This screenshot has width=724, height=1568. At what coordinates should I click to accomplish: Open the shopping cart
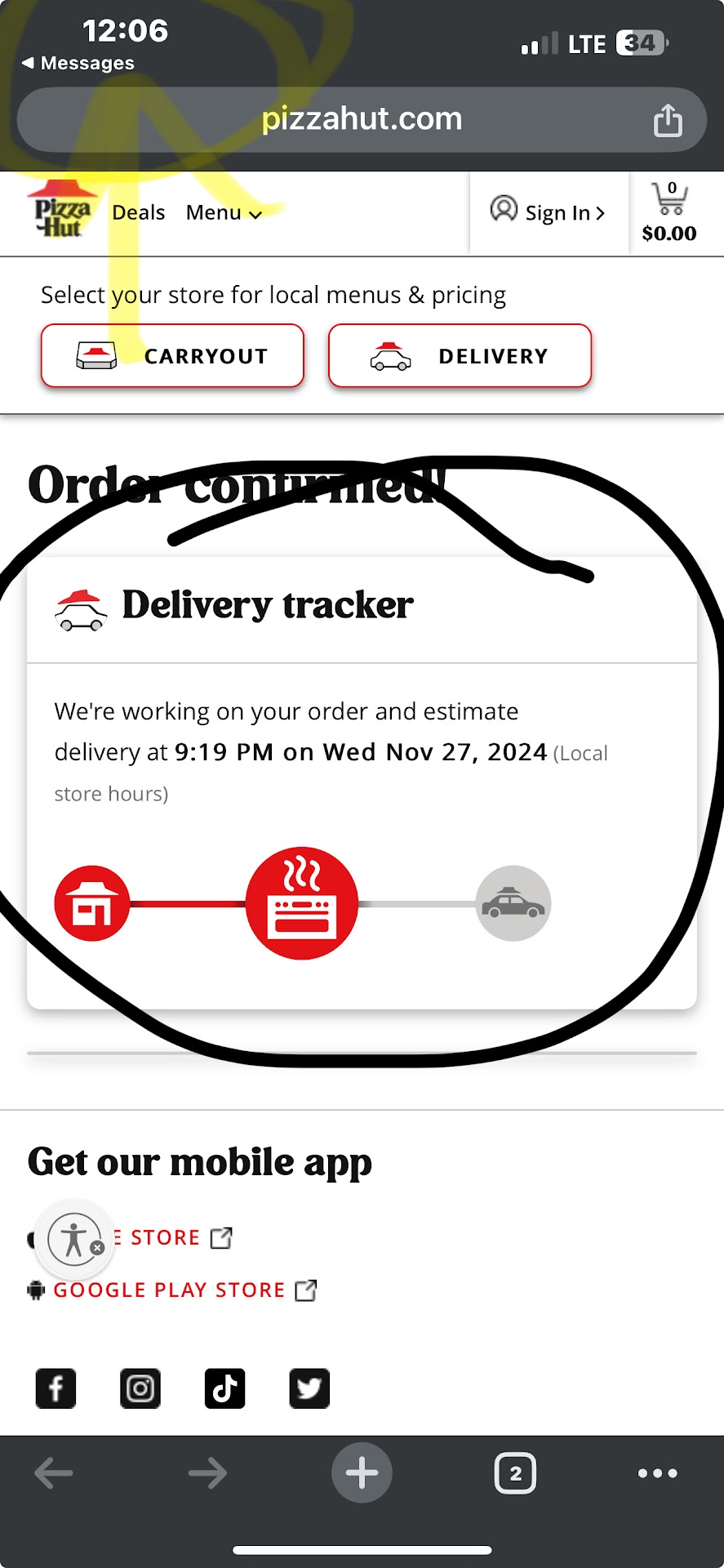669,212
